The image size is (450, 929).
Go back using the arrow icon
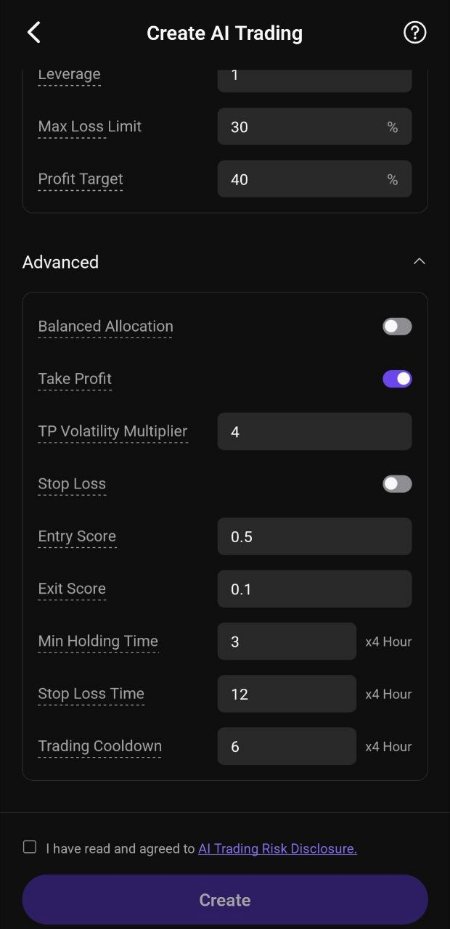pyautogui.click(x=34, y=33)
